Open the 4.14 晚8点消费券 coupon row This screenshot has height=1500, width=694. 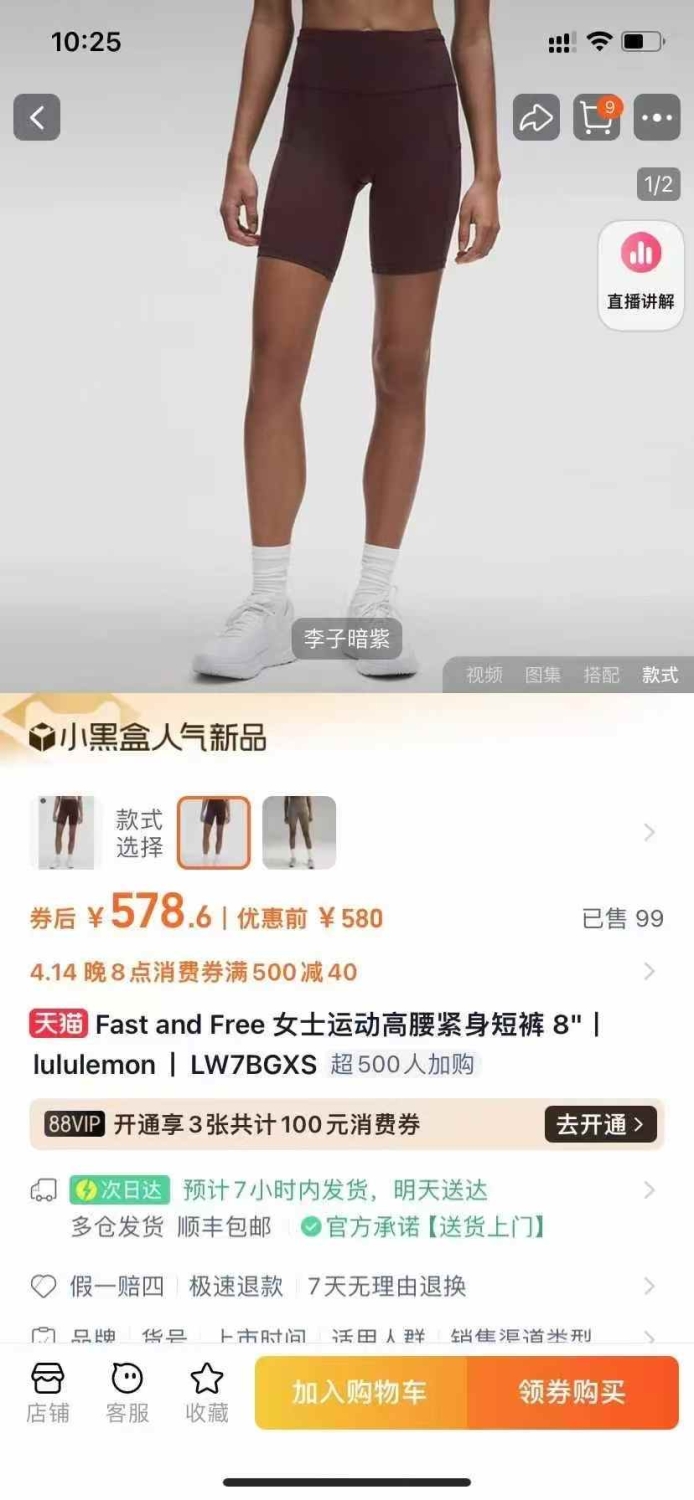(347, 971)
